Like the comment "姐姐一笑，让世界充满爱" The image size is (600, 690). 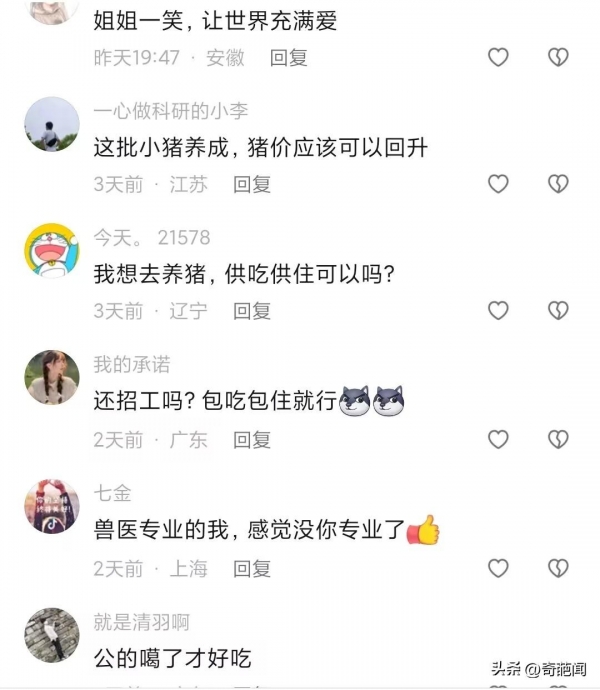tap(498, 57)
